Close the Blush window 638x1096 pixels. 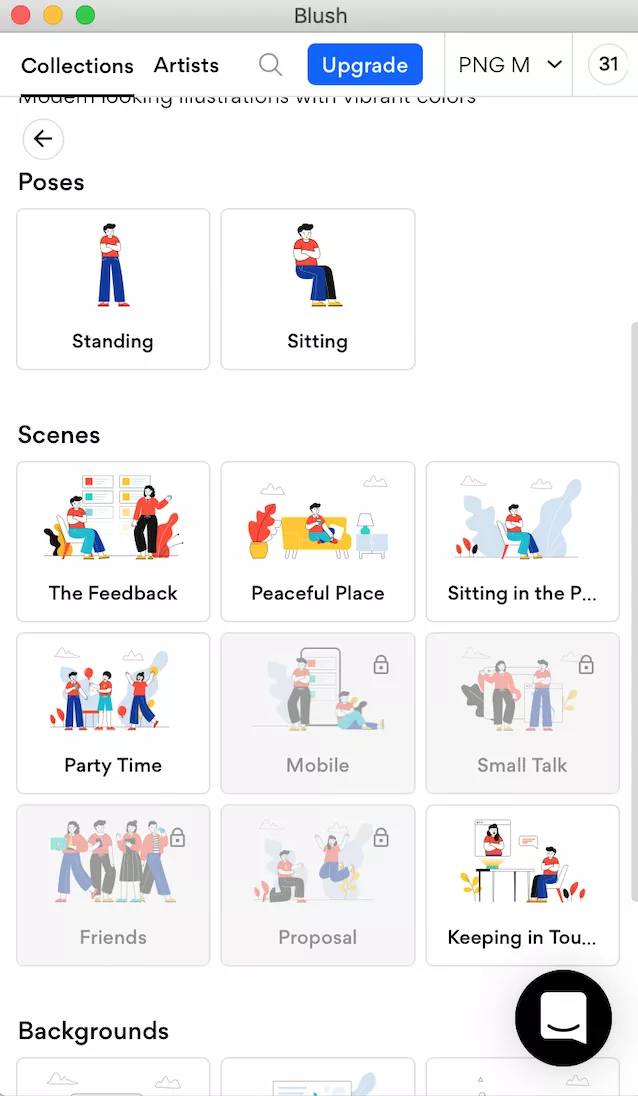click(x=20, y=15)
